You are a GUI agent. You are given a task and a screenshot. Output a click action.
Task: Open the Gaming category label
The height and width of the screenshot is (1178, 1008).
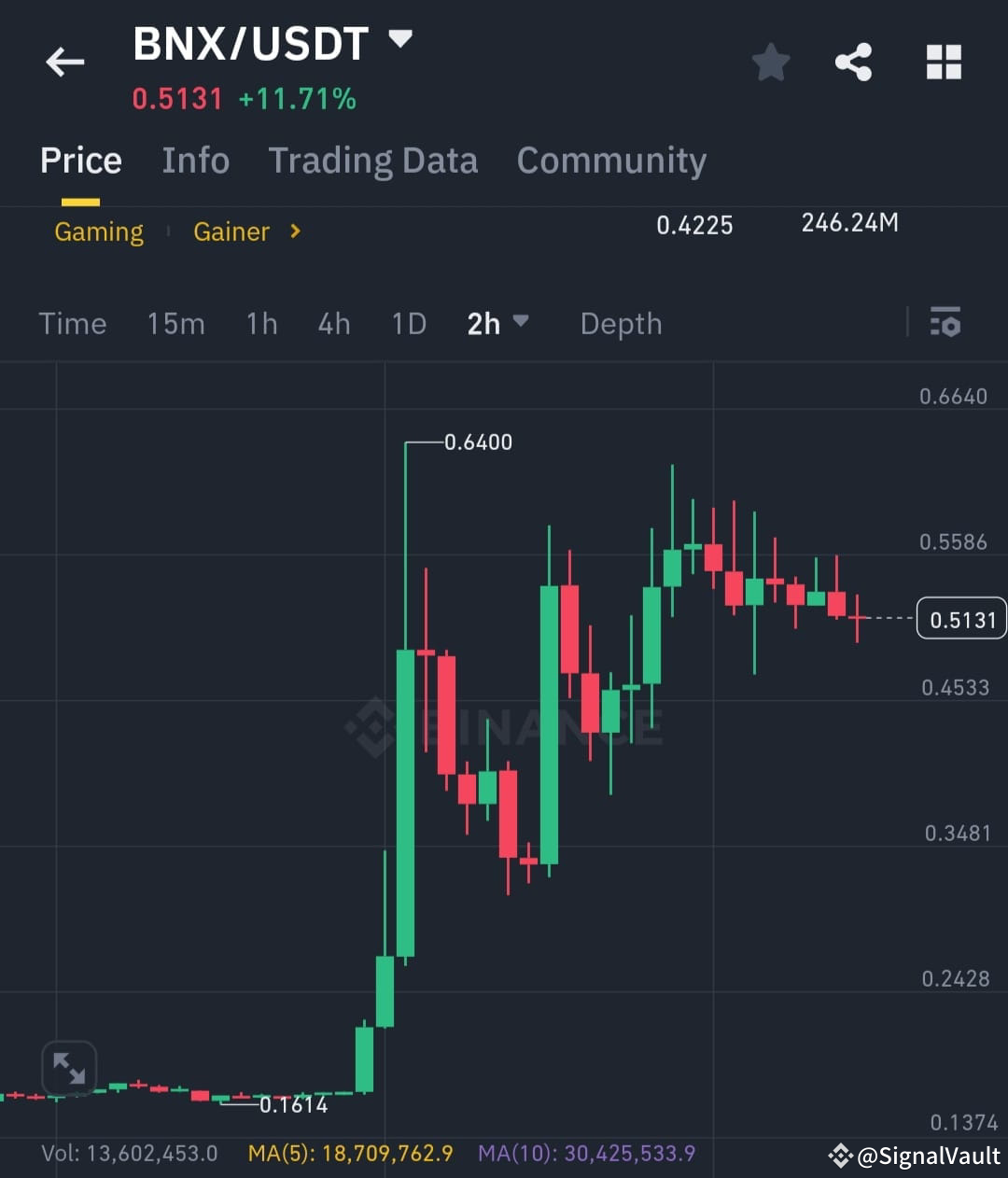(x=99, y=231)
